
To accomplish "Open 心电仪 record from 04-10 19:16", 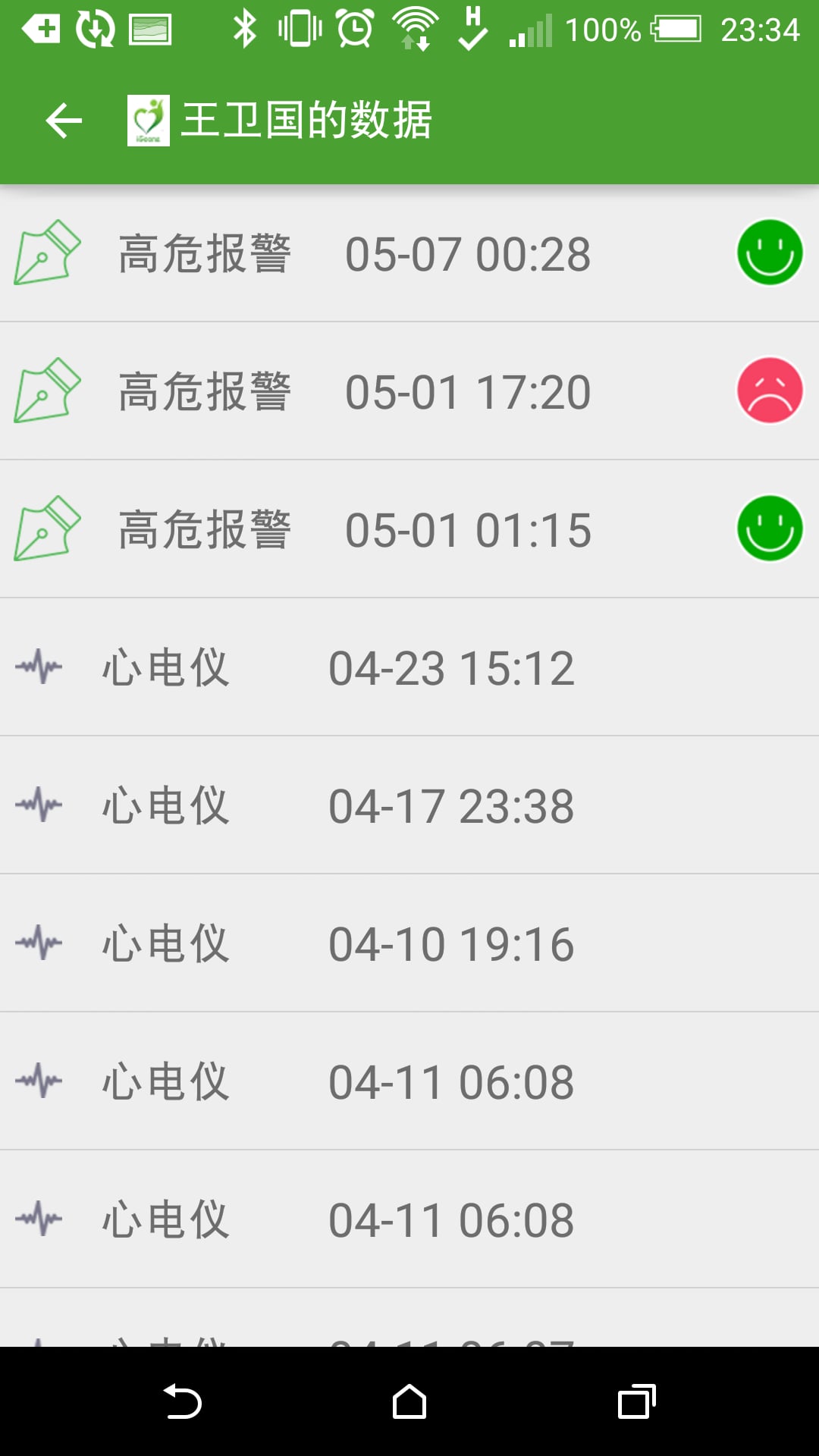I will 409,943.
